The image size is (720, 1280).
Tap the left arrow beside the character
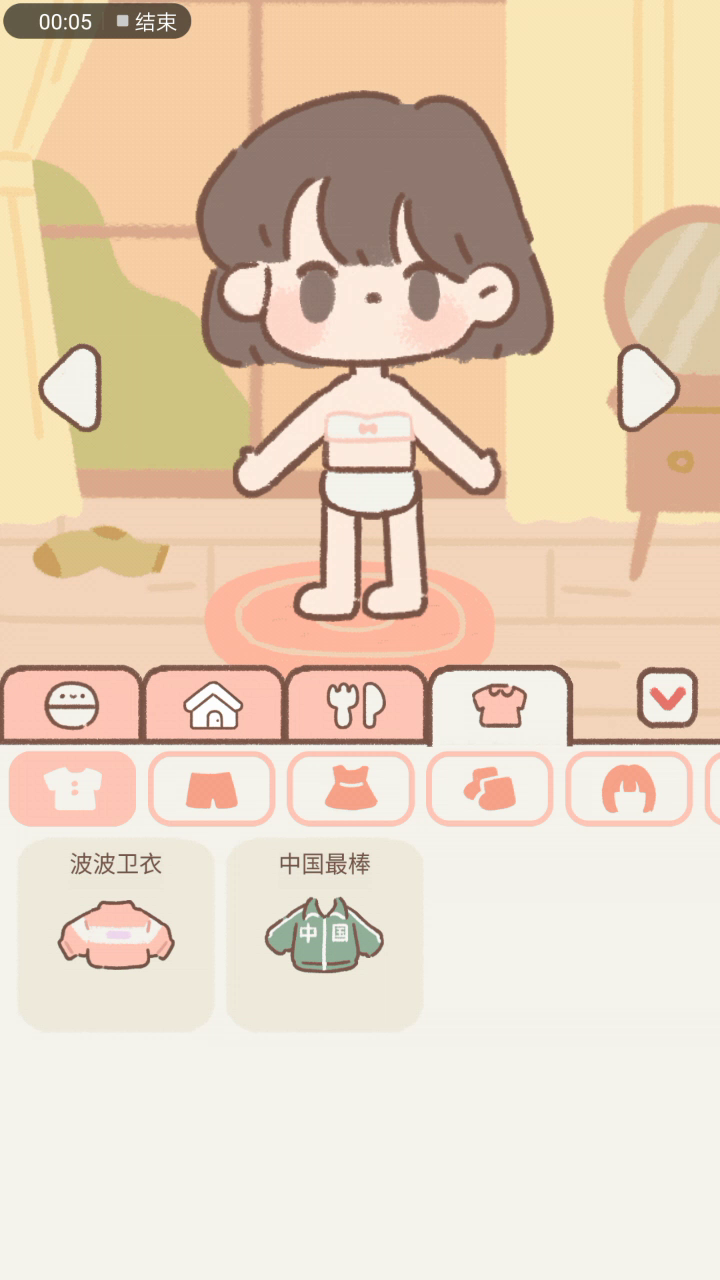pos(71,388)
